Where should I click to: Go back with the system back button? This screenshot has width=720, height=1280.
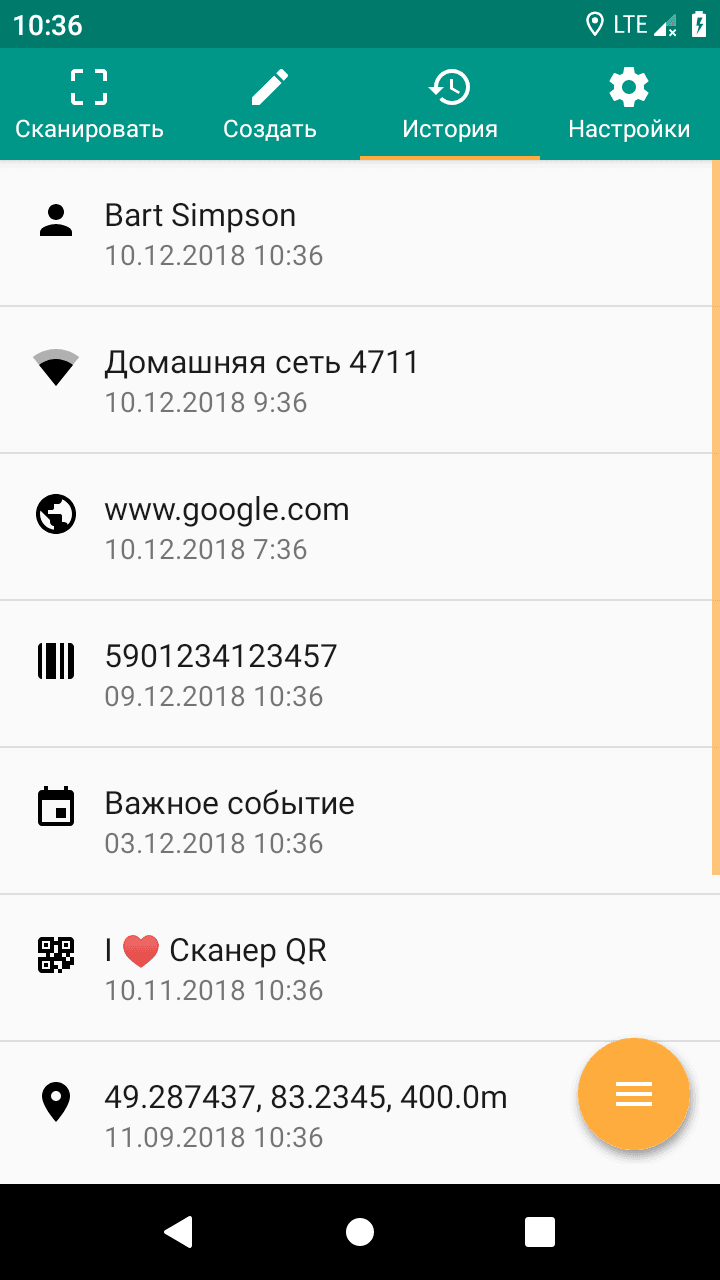179,1232
